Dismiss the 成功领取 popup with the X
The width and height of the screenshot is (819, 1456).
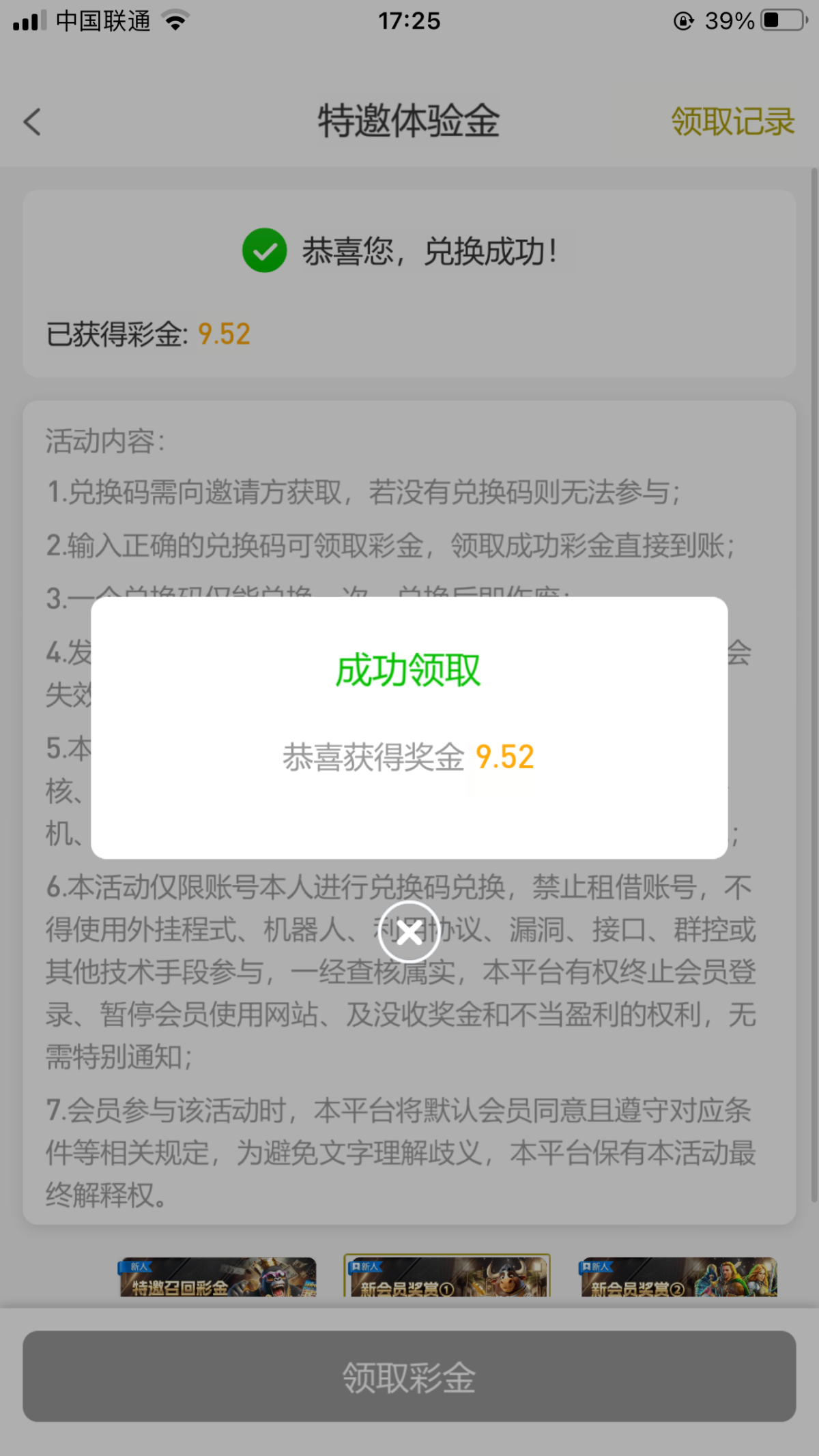coord(409,932)
